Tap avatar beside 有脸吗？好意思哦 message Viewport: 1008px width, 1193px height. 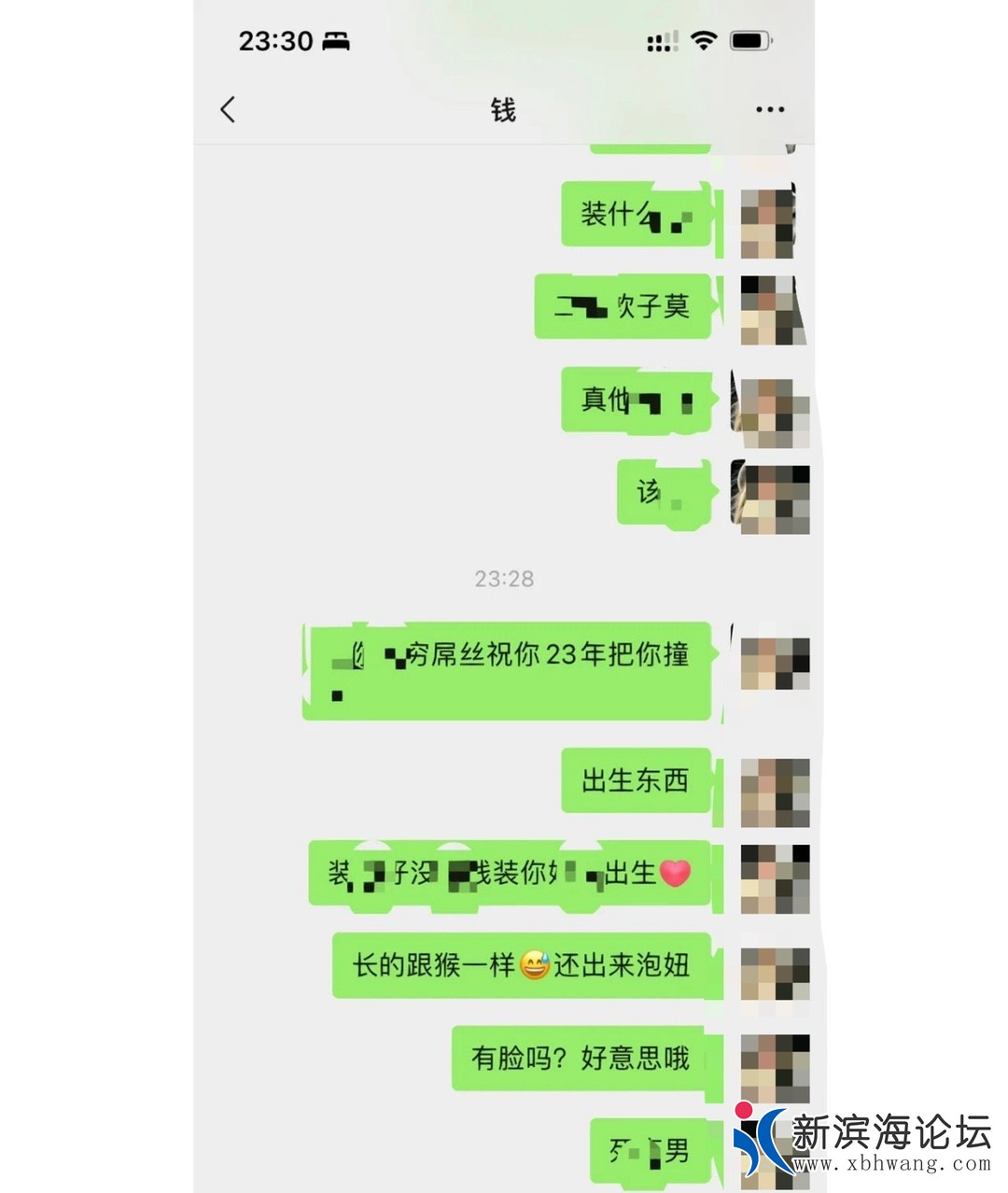tap(774, 1067)
